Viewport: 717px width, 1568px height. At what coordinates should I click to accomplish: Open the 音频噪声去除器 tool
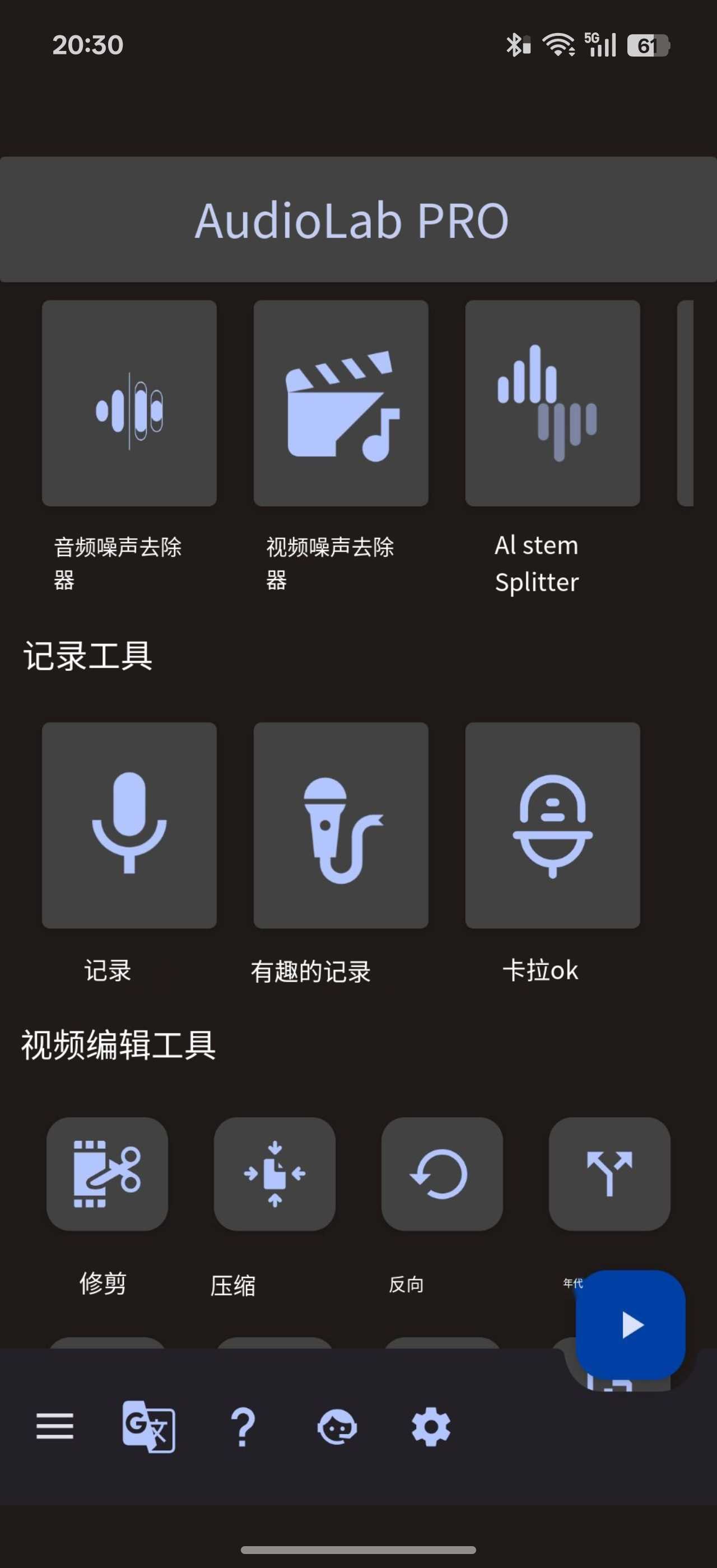point(129,403)
